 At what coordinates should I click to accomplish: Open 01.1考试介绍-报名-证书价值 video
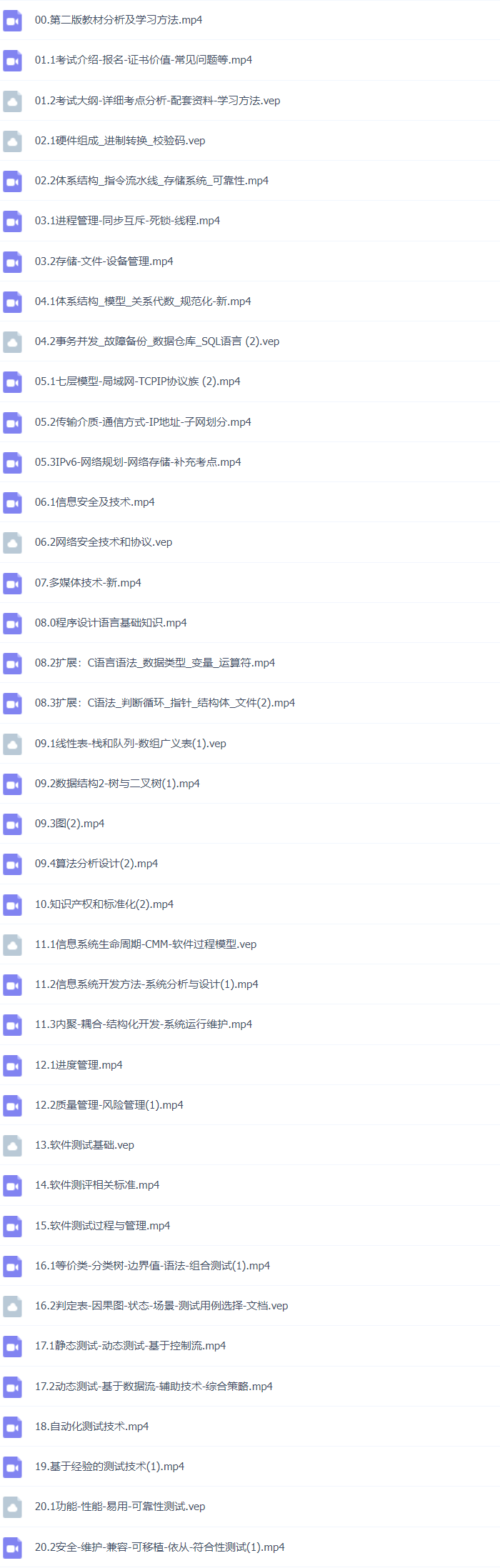coord(143,60)
